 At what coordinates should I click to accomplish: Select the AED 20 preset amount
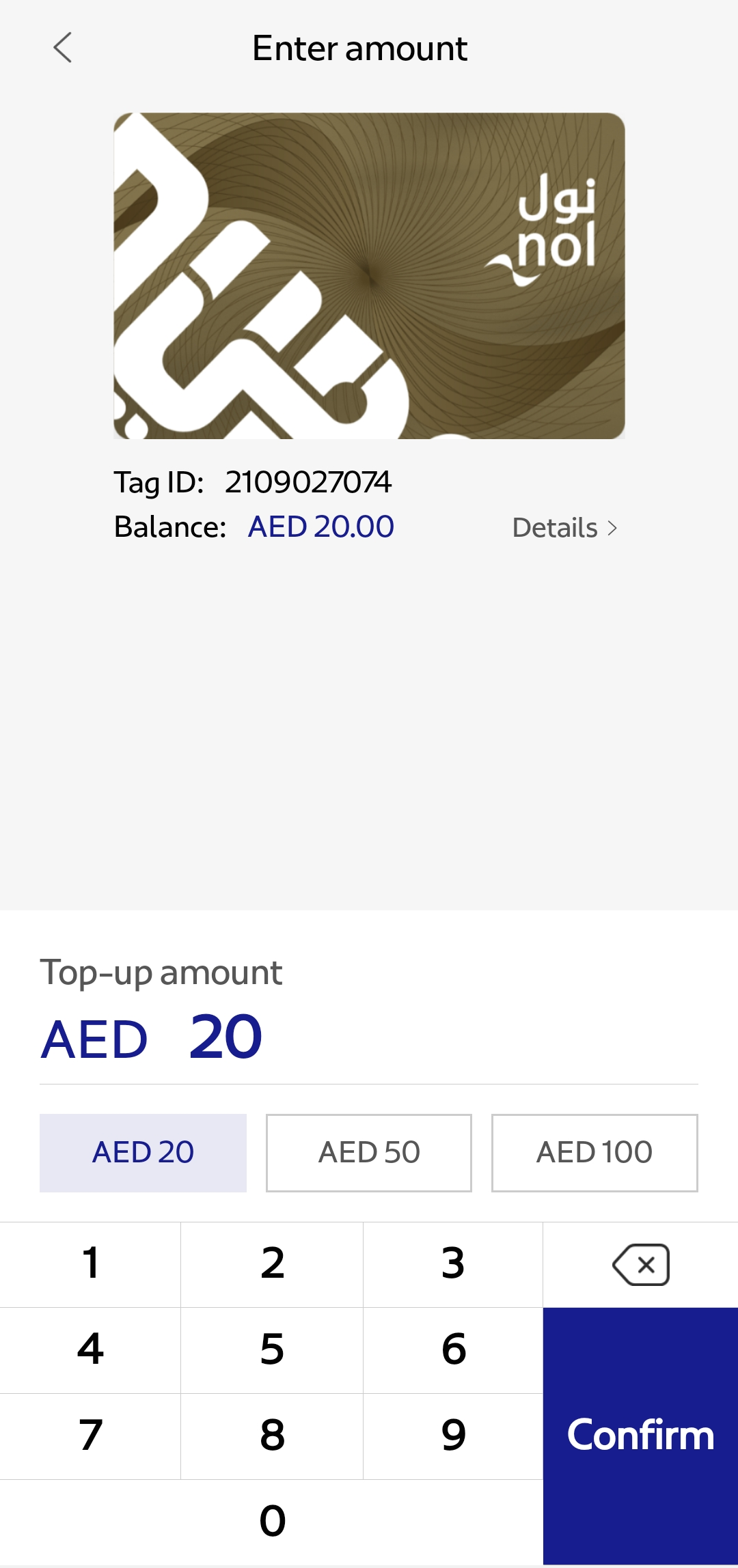pos(143,1153)
